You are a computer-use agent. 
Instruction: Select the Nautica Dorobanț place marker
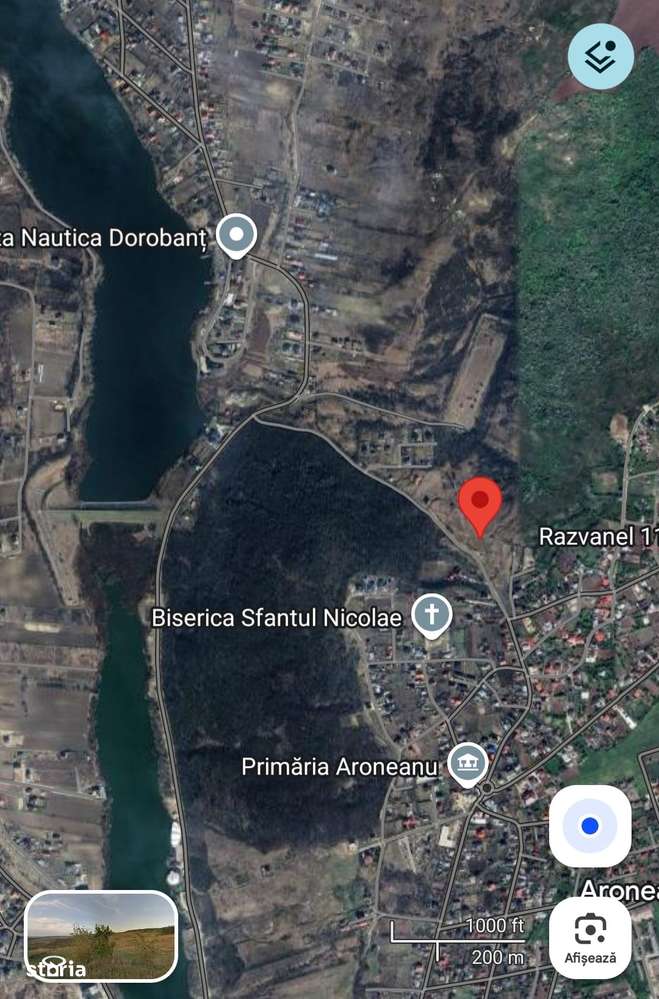[x=236, y=236]
